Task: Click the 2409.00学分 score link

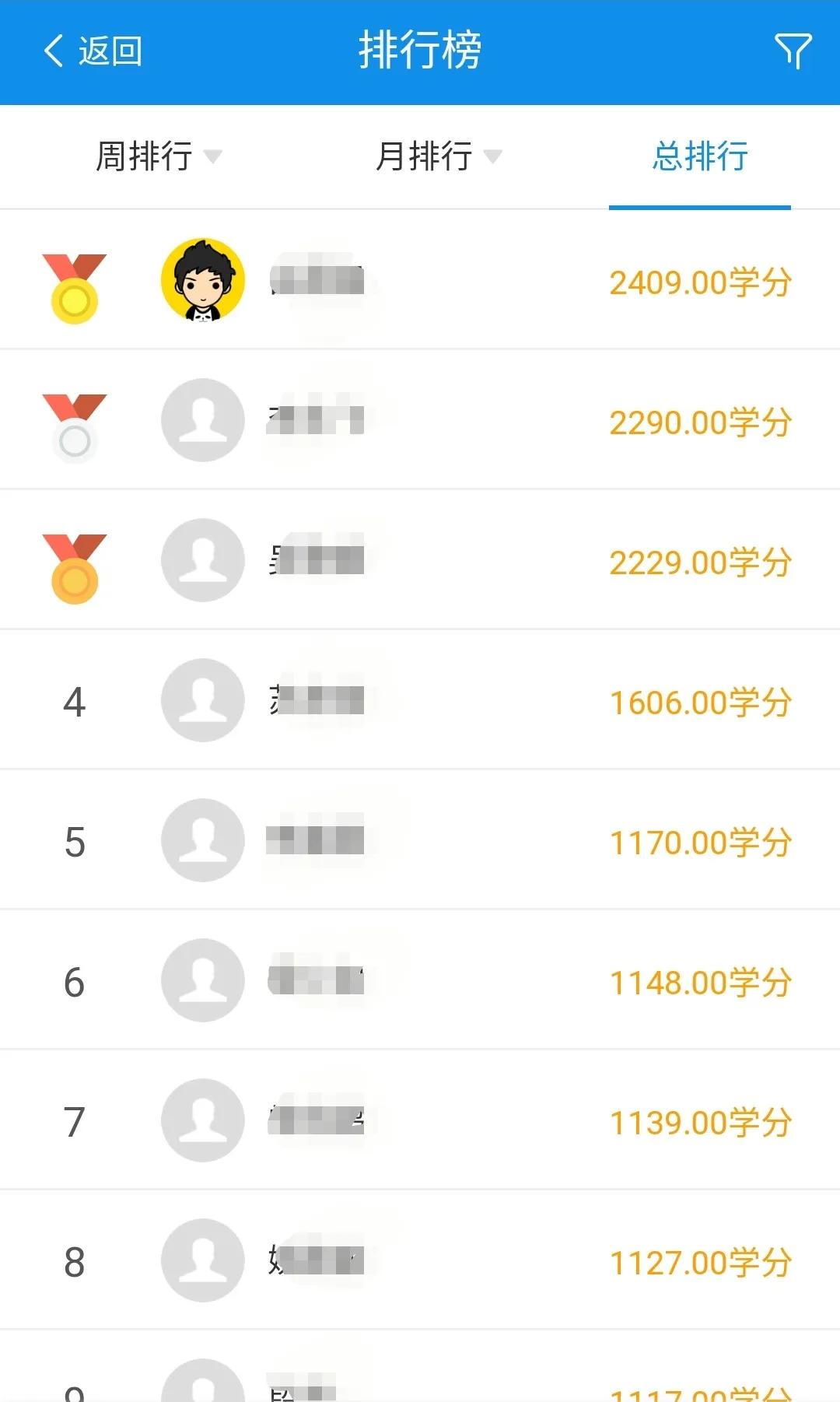Action: coord(700,282)
